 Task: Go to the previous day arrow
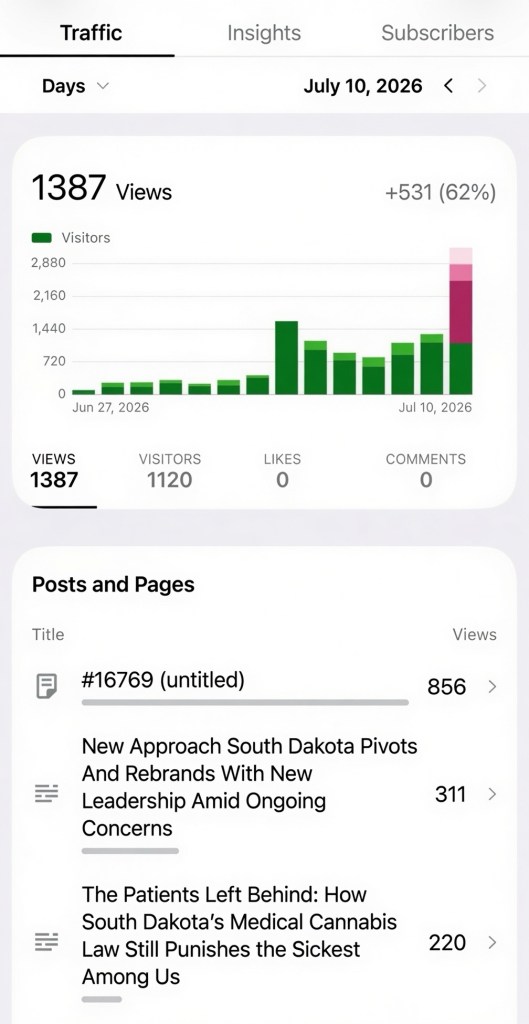[x=448, y=86]
